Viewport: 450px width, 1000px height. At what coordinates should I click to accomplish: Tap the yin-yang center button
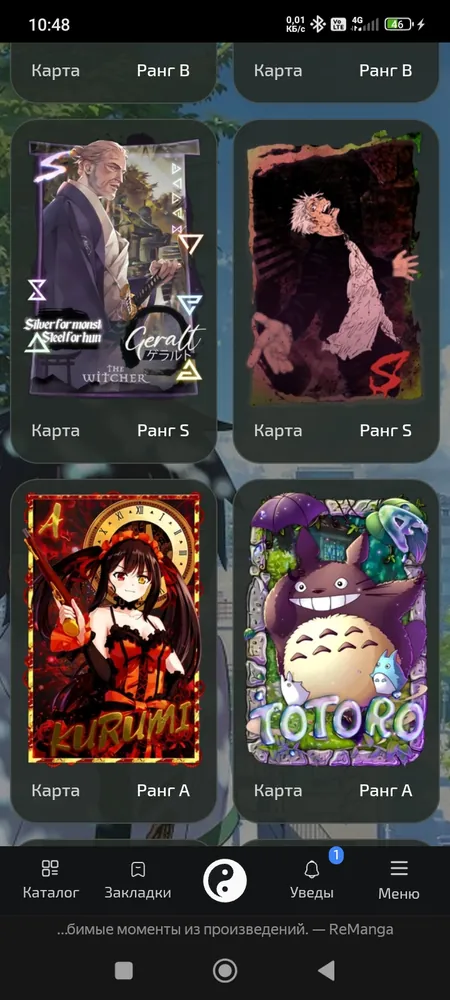(225, 881)
